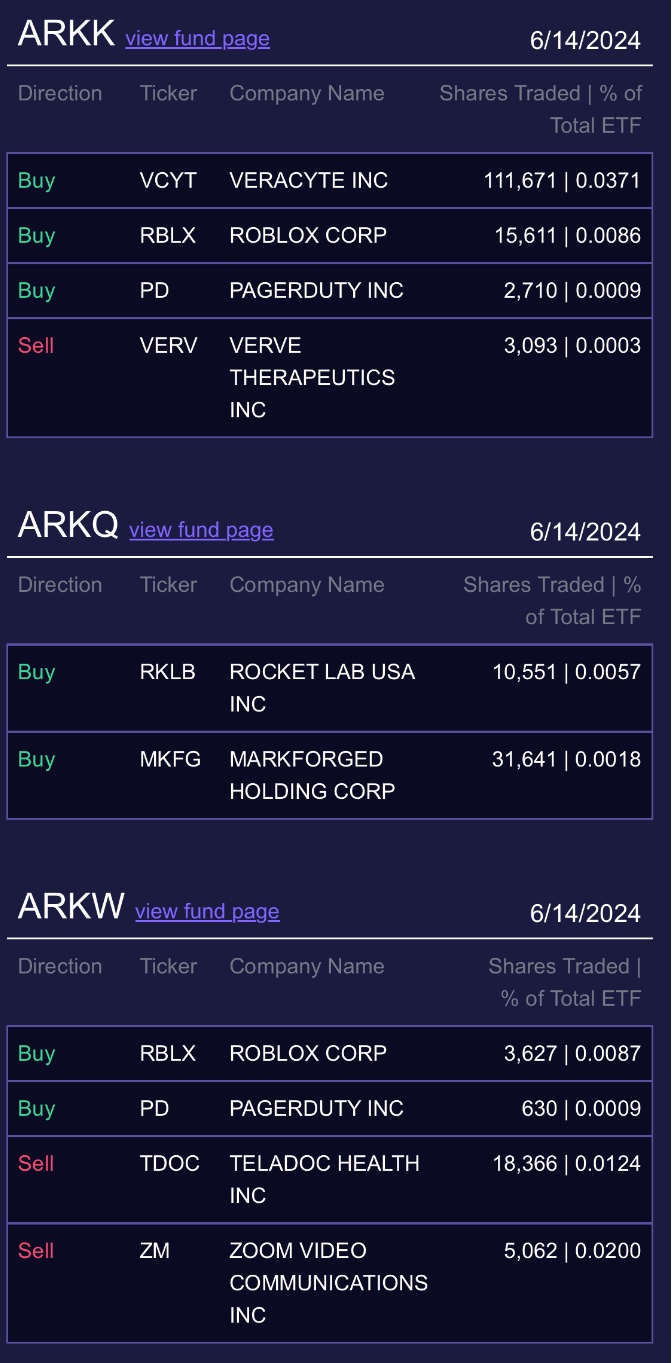Open ARKK view fund page link
The height and width of the screenshot is (1363, 672).
pos(197,39)
